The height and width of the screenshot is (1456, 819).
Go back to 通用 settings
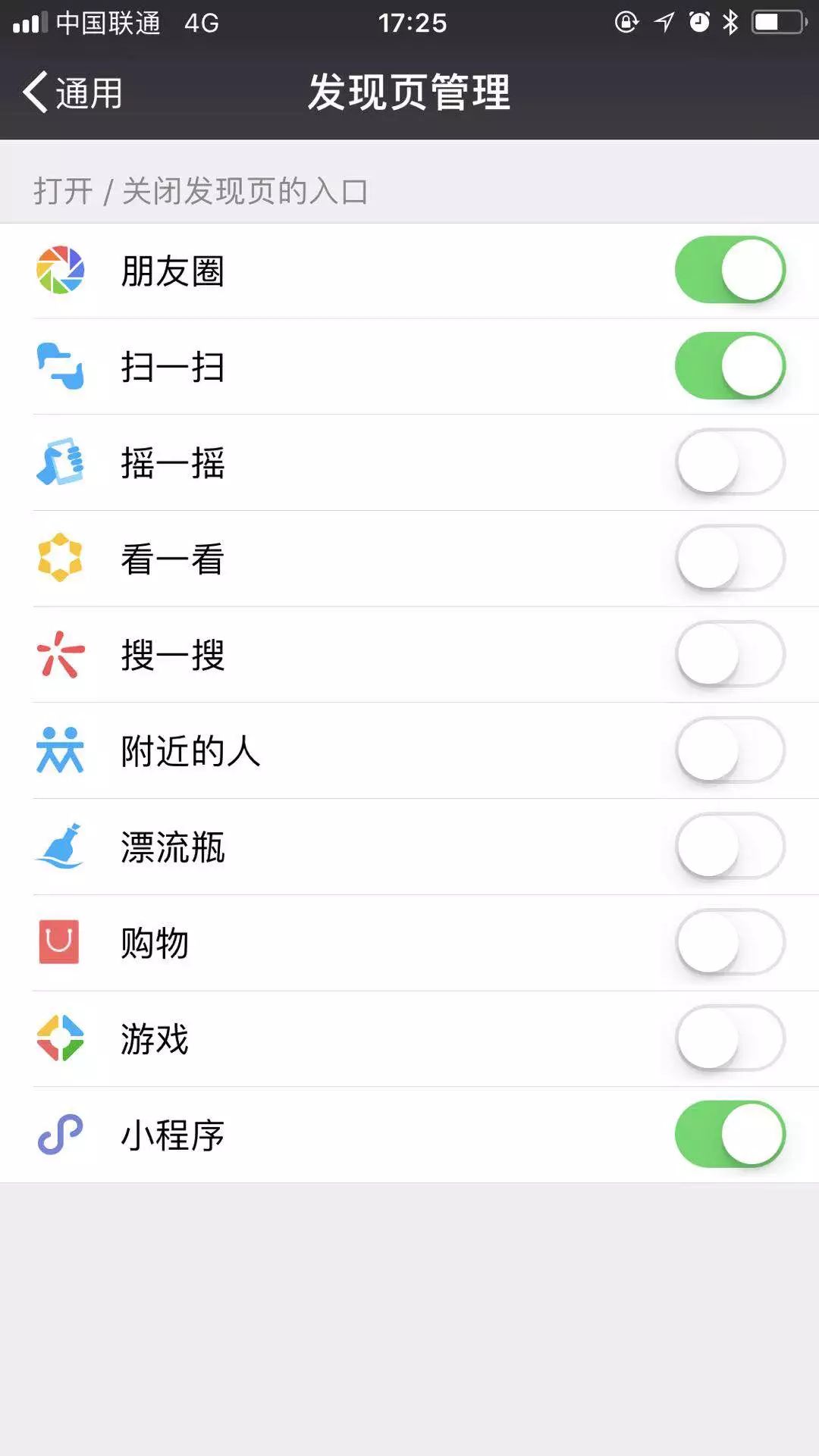tap(73, 93)
